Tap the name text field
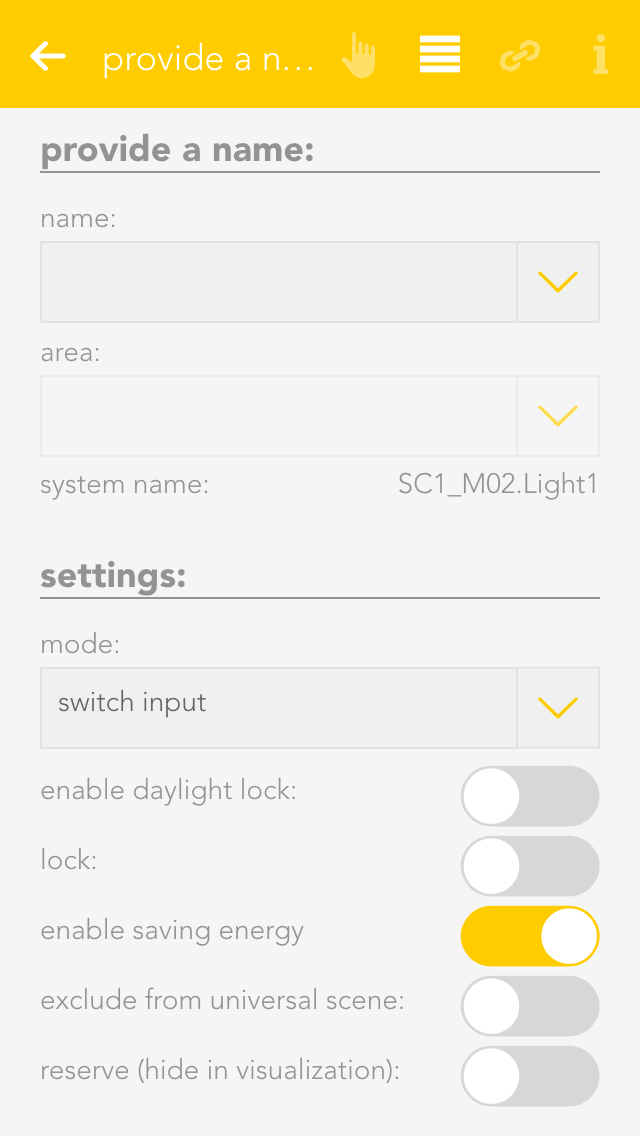 click(278, 282)
